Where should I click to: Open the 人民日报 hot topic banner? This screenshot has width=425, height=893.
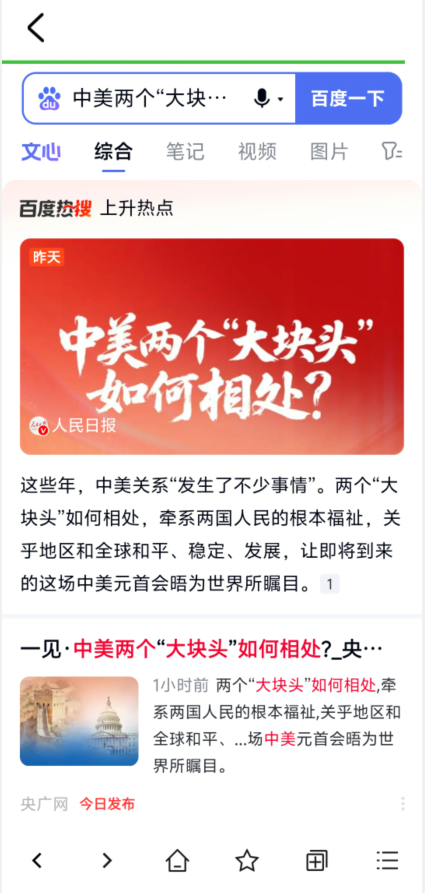[212, 346]
